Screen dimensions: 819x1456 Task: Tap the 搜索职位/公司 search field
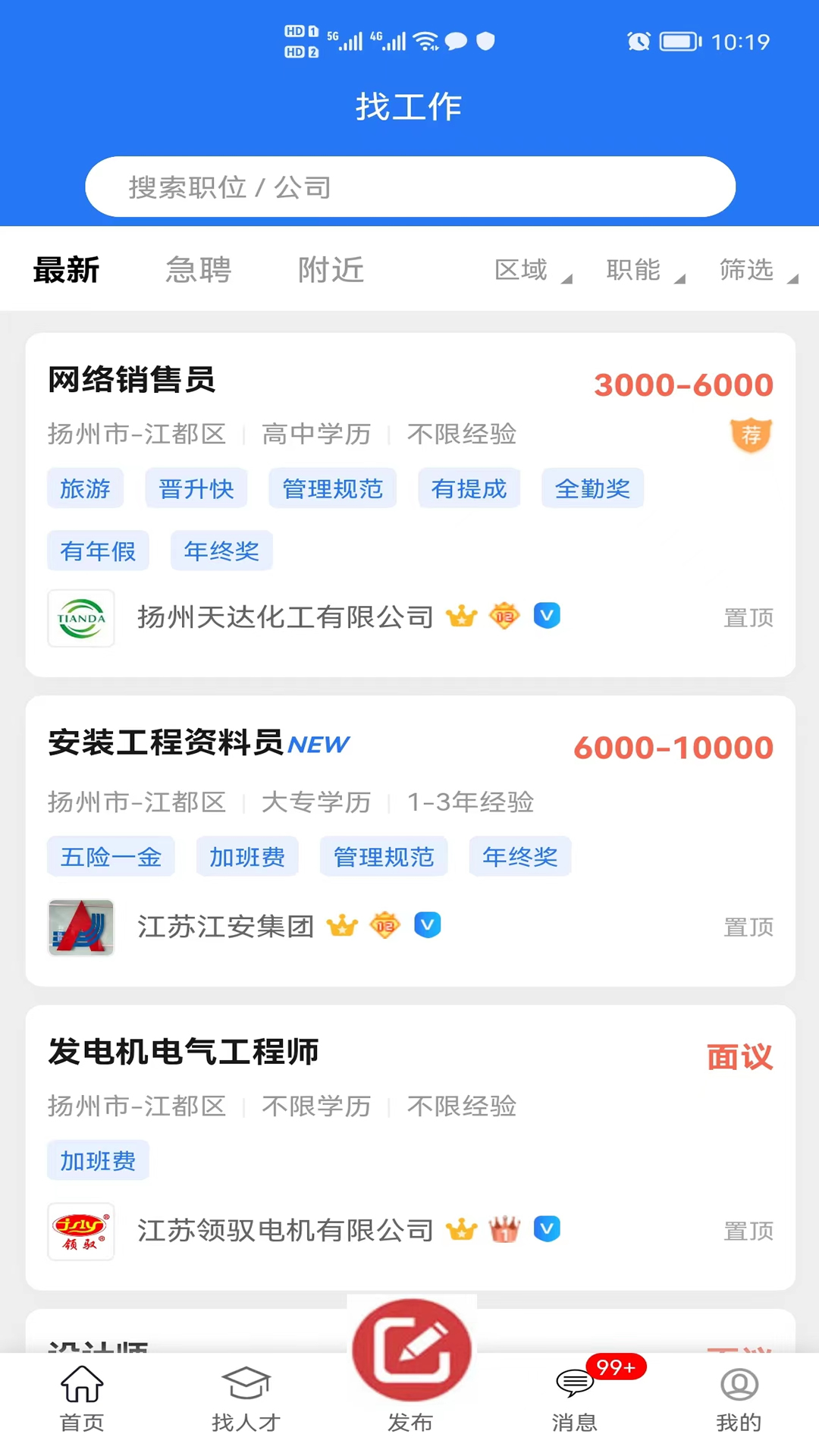(x=409, y=187)
